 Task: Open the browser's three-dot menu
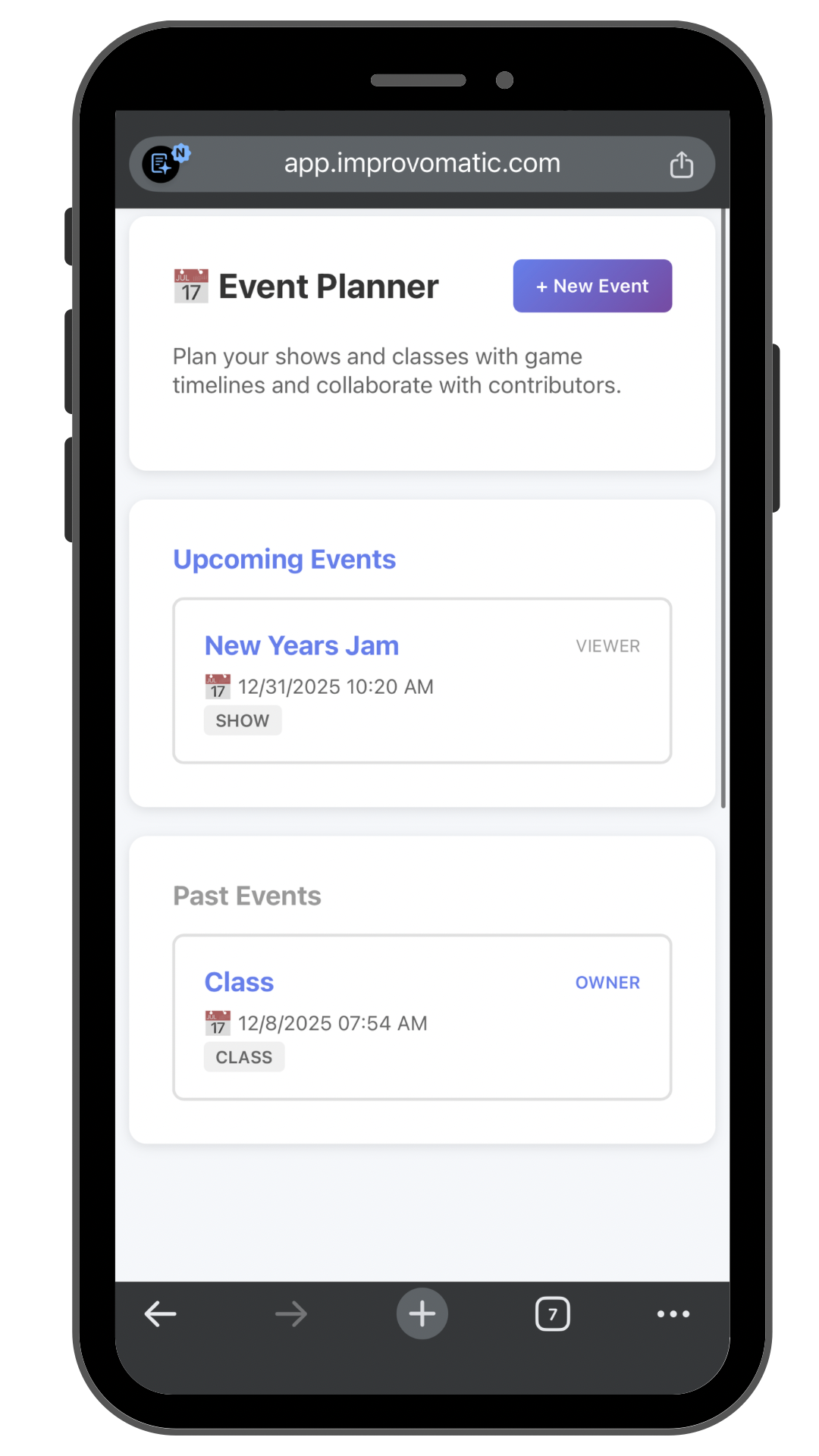pyautogui.click(x=673, y=1313)
